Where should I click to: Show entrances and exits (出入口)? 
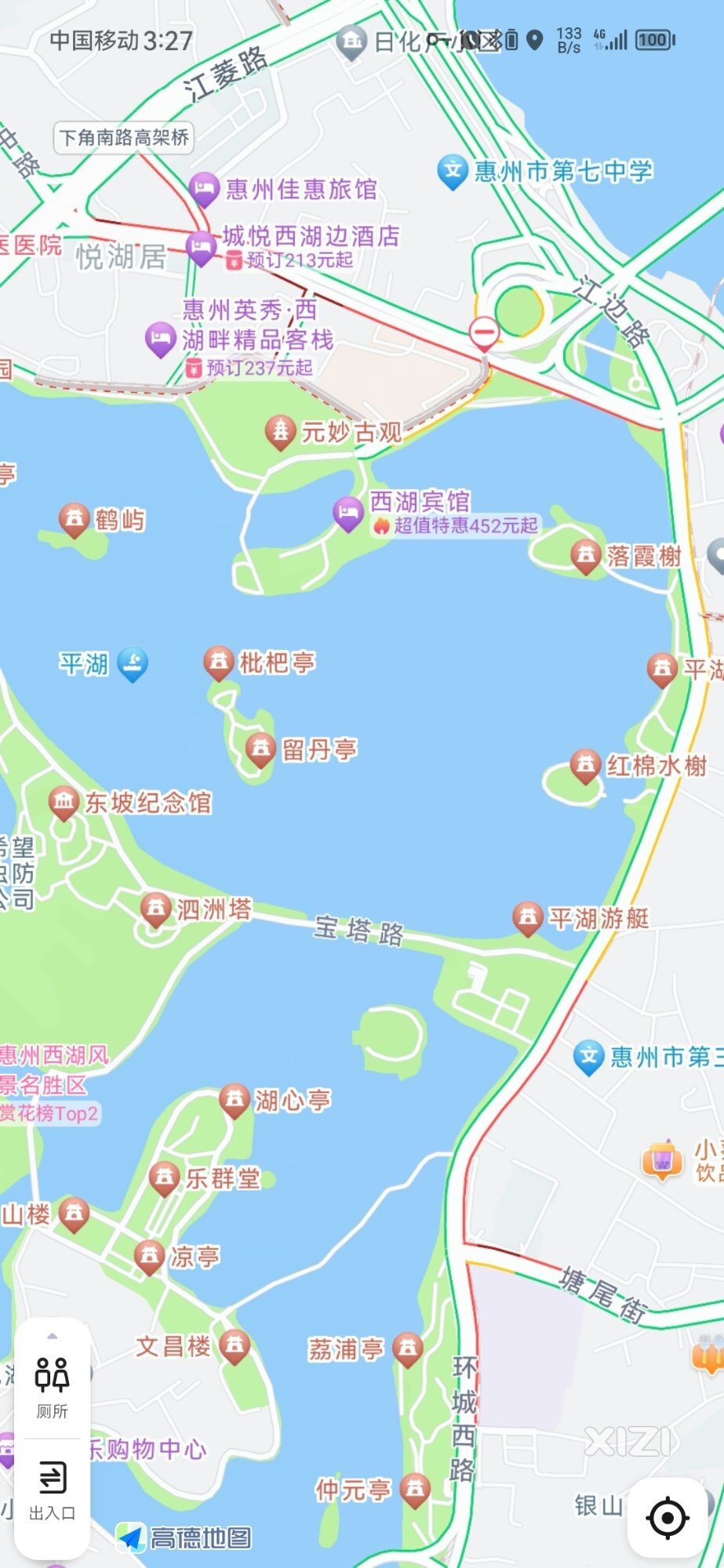(52, 1490)
